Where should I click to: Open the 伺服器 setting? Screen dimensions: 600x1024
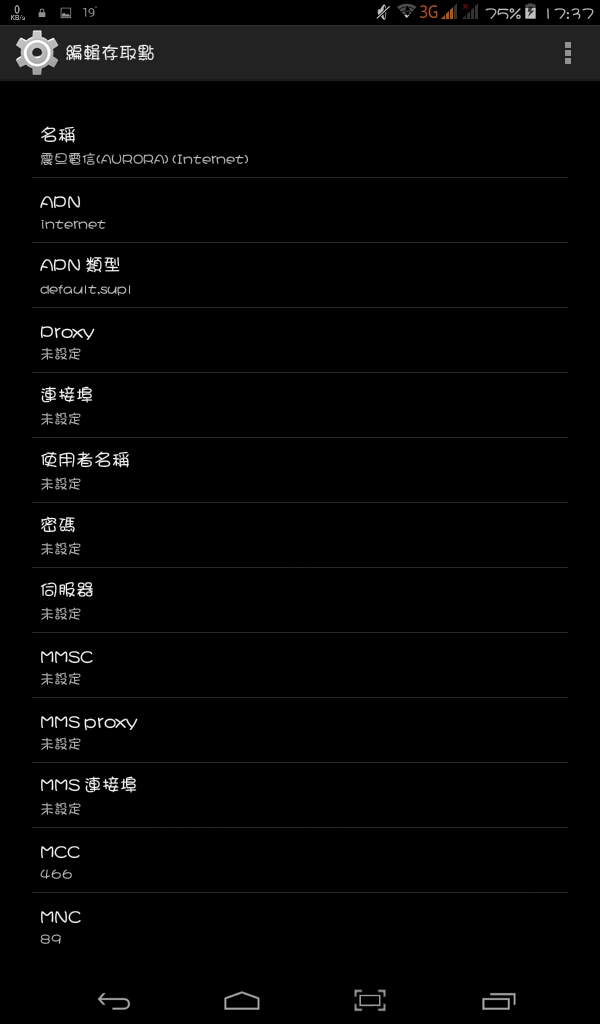click(300, 601)
